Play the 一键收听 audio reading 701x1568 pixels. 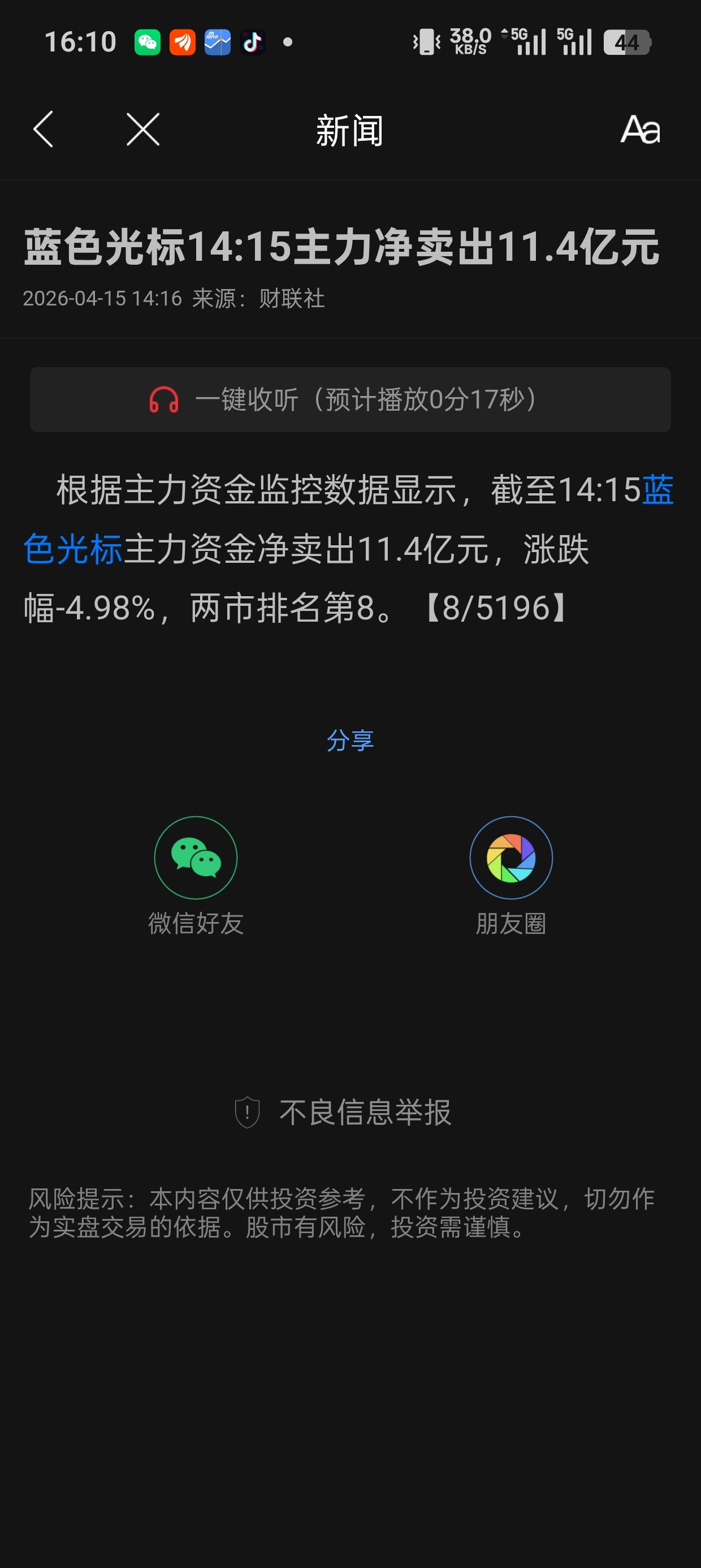[350, 399]
